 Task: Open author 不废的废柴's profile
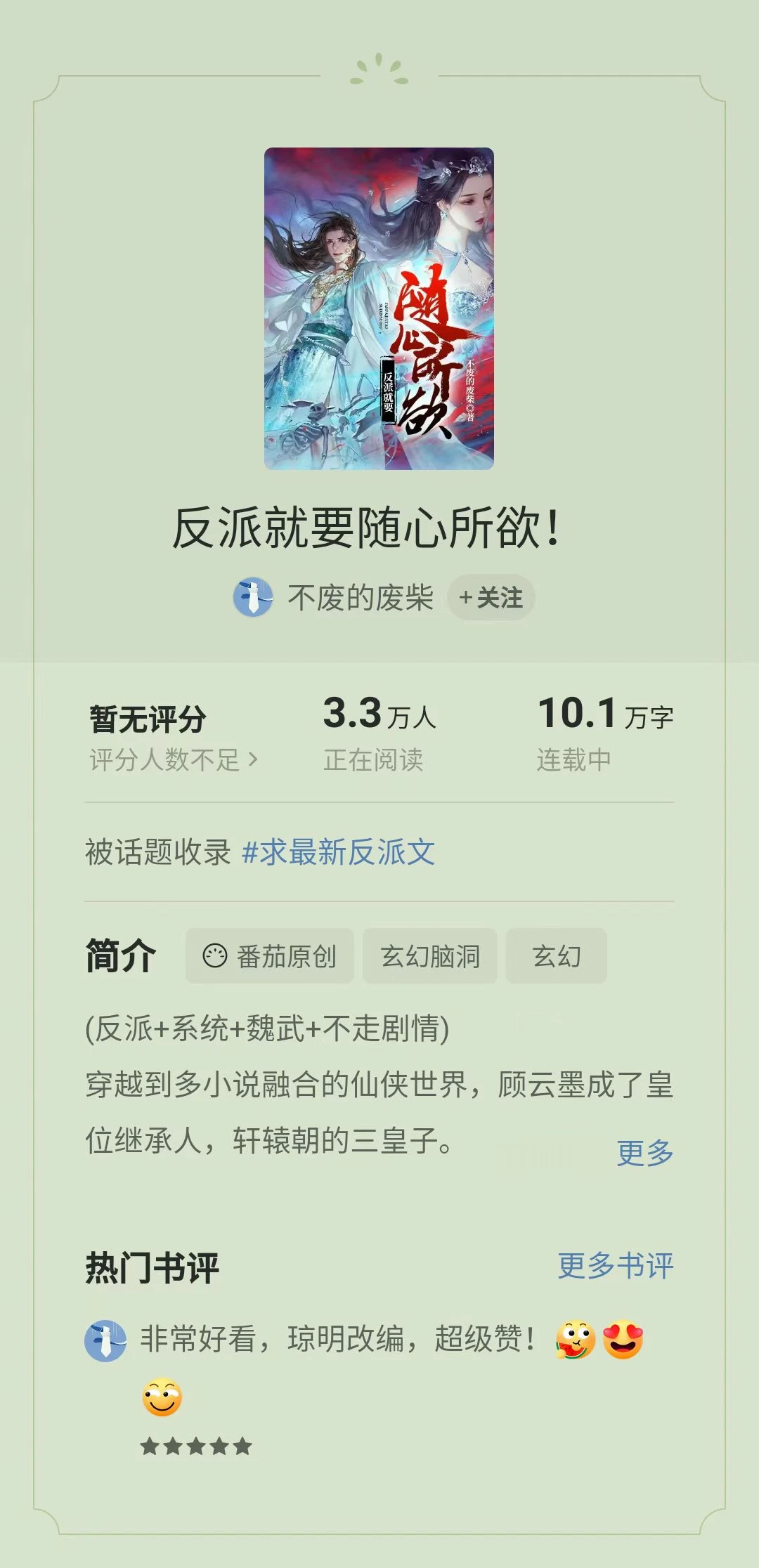(x=359, y=598)
